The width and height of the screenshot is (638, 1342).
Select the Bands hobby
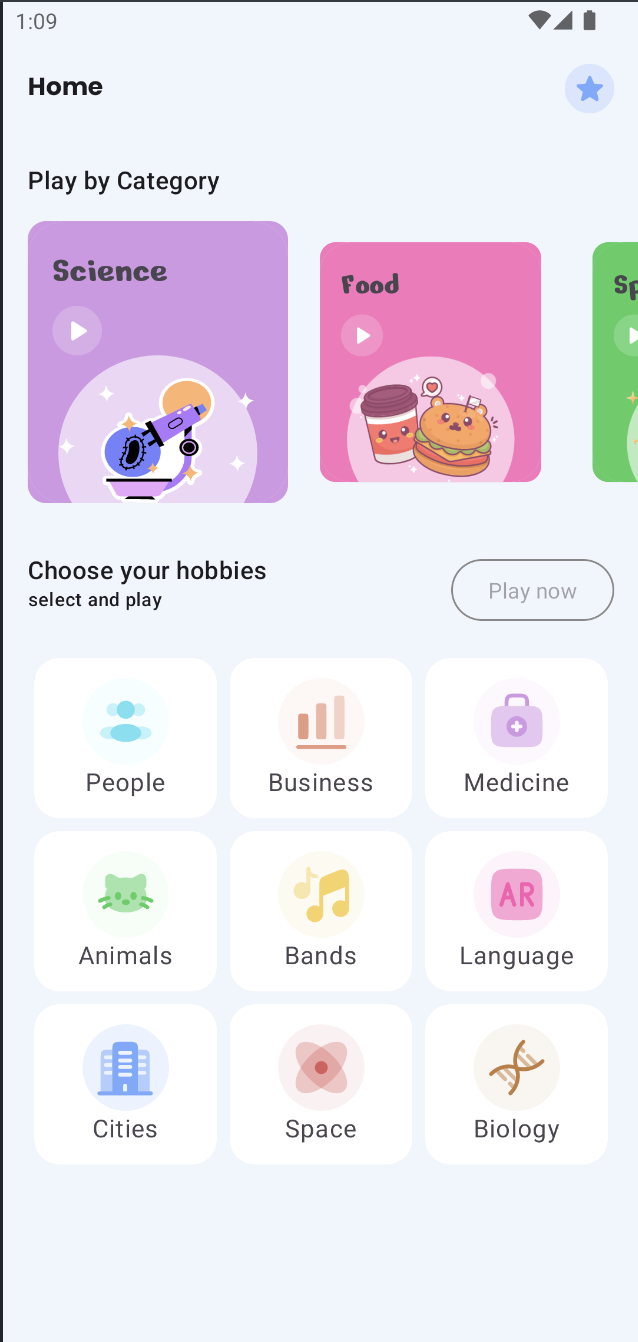[321, 911]
